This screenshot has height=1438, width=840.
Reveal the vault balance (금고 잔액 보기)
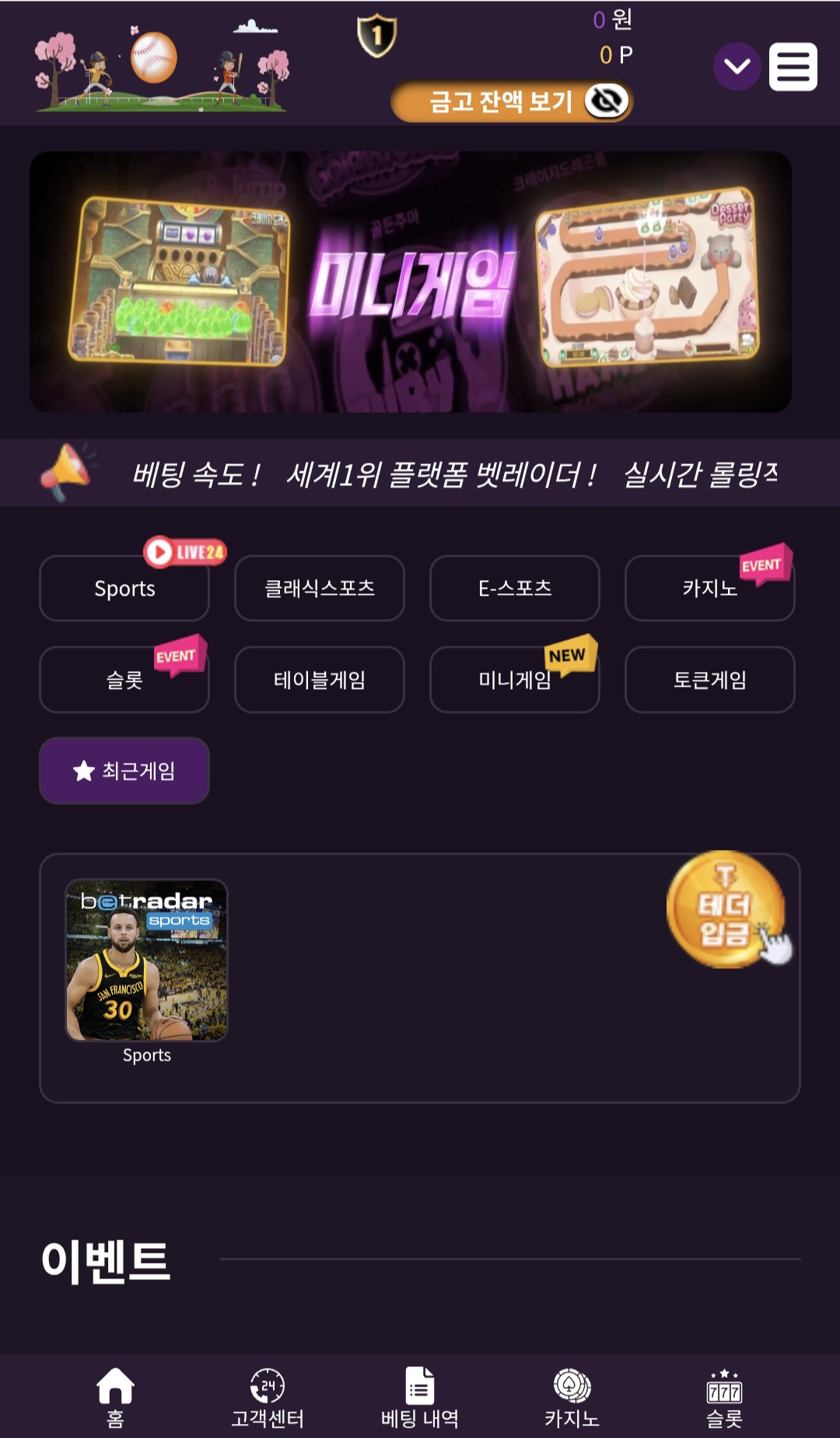511,101
